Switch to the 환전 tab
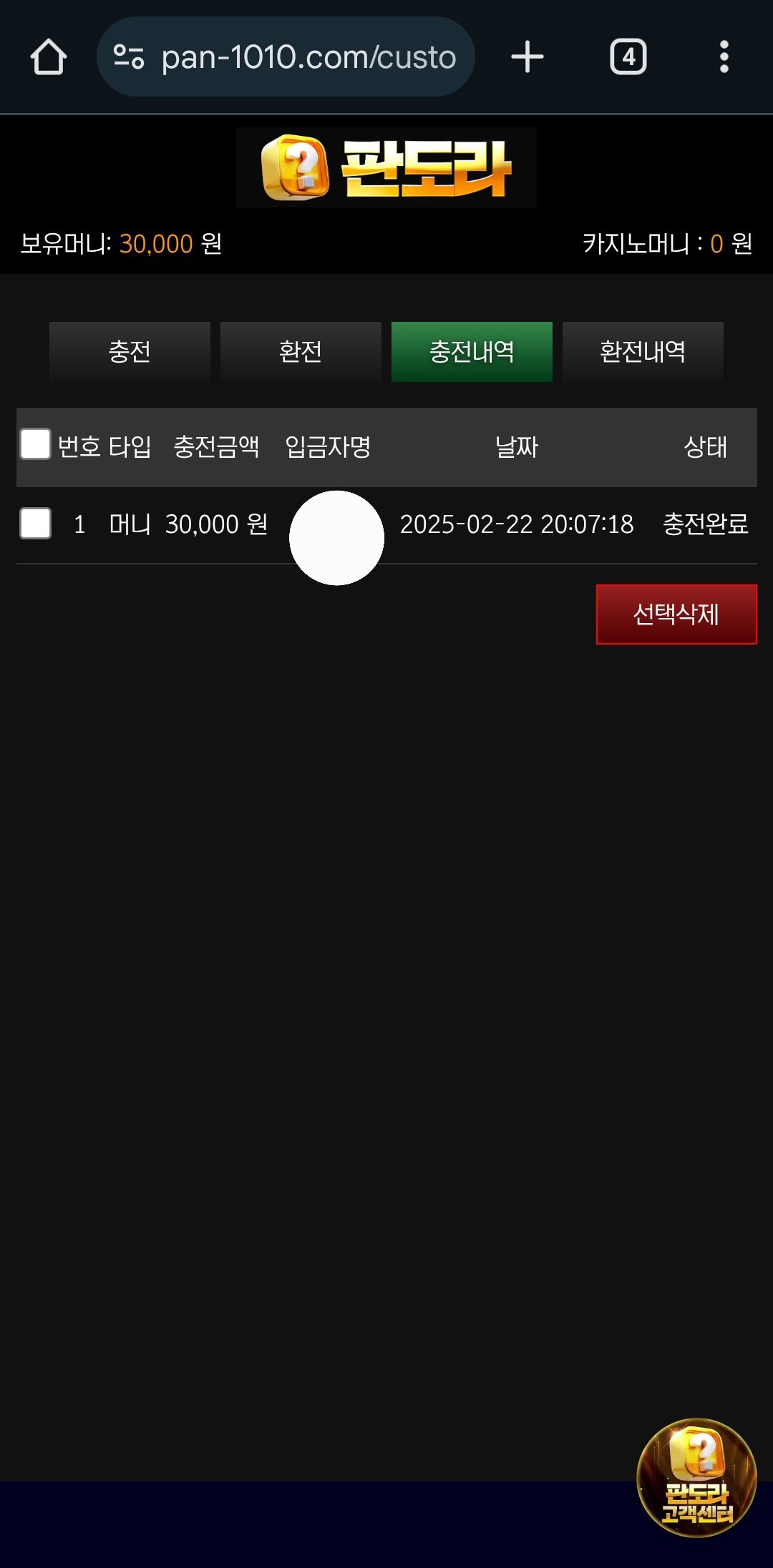The width and height of the screenshot is (773, 1568). coord(301,351)
